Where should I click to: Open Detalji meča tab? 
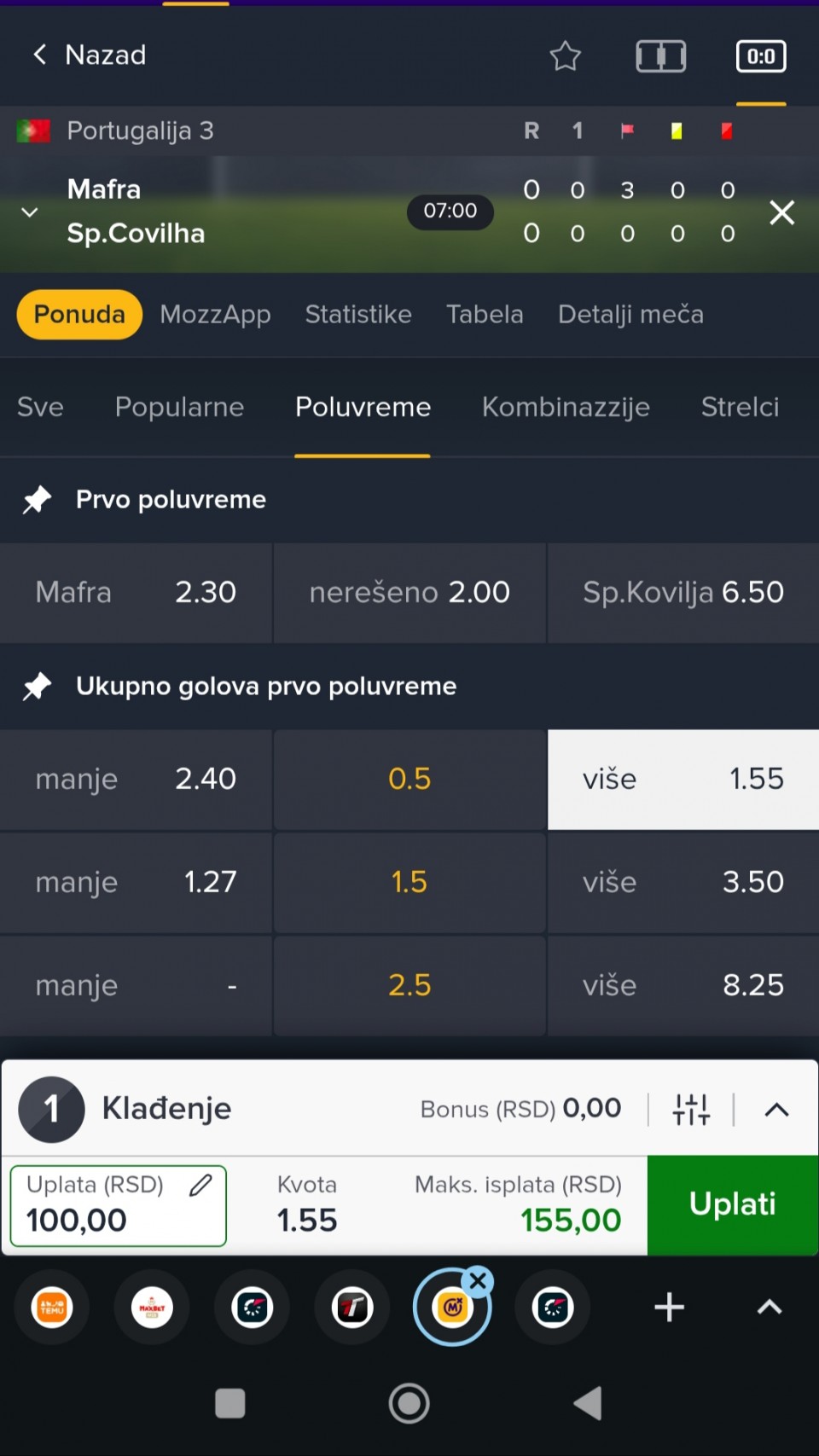click(630, 315)
